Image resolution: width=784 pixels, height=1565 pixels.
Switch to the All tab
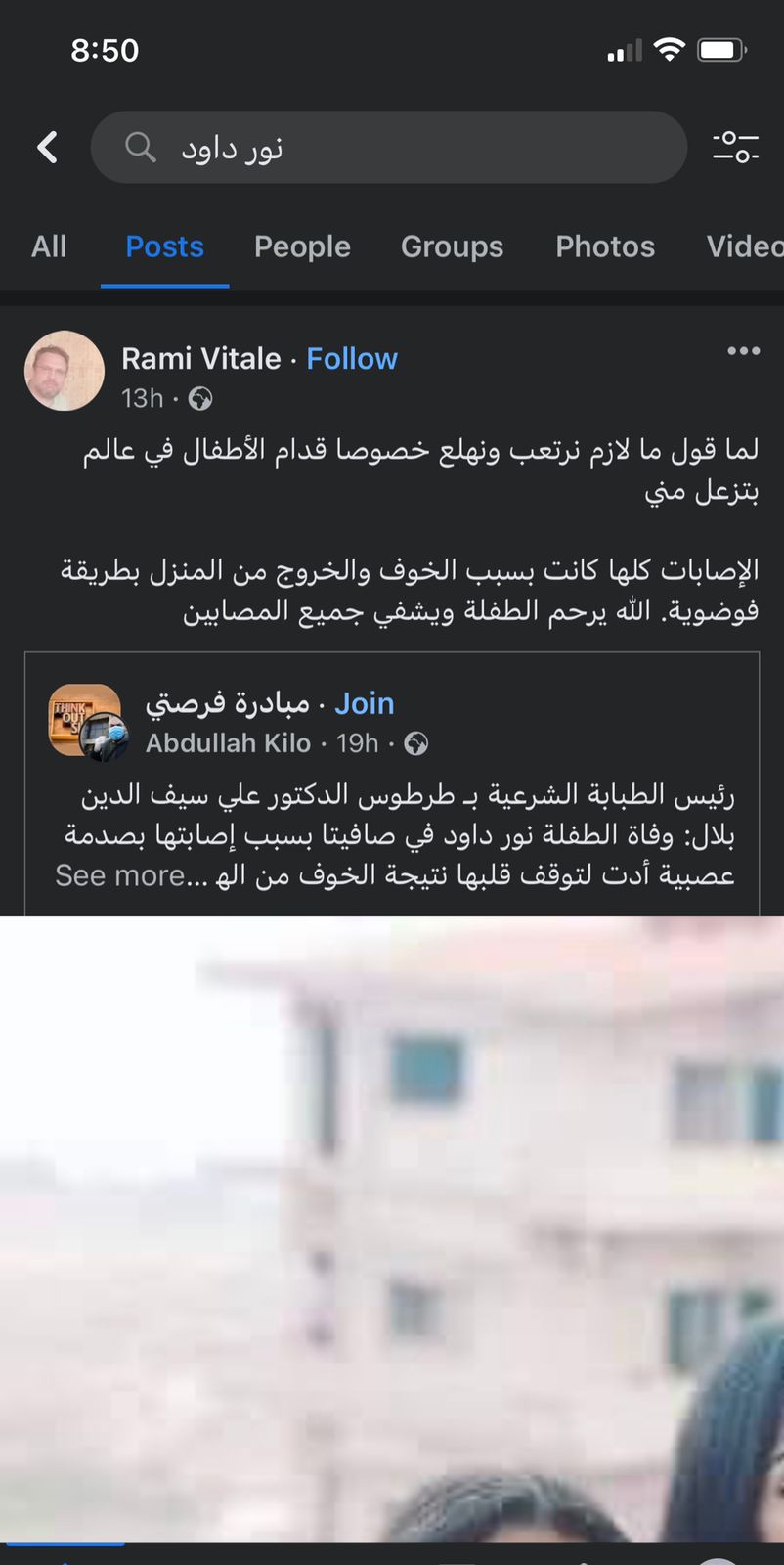49,246
